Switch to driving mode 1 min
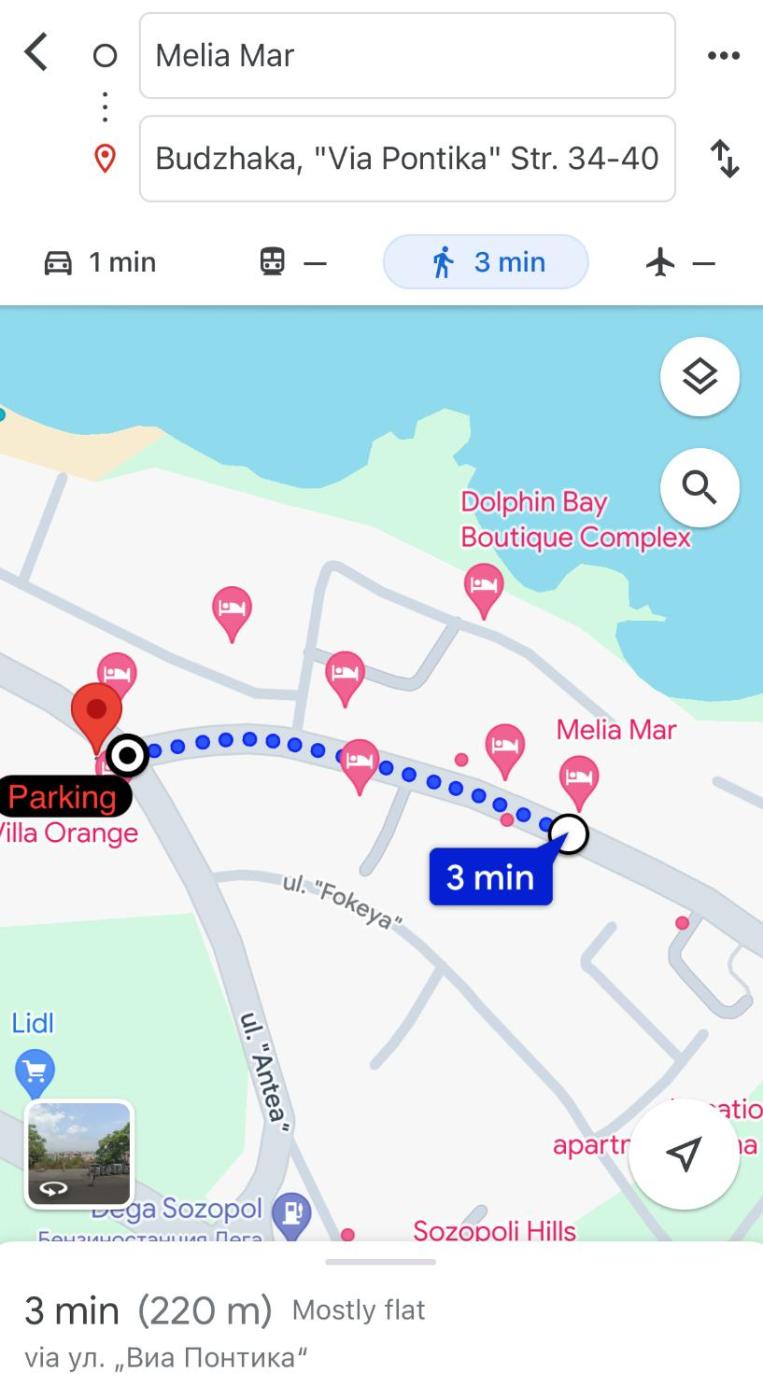The height and width of the screenshot is (1400, 763). click(x=100, y=262)
